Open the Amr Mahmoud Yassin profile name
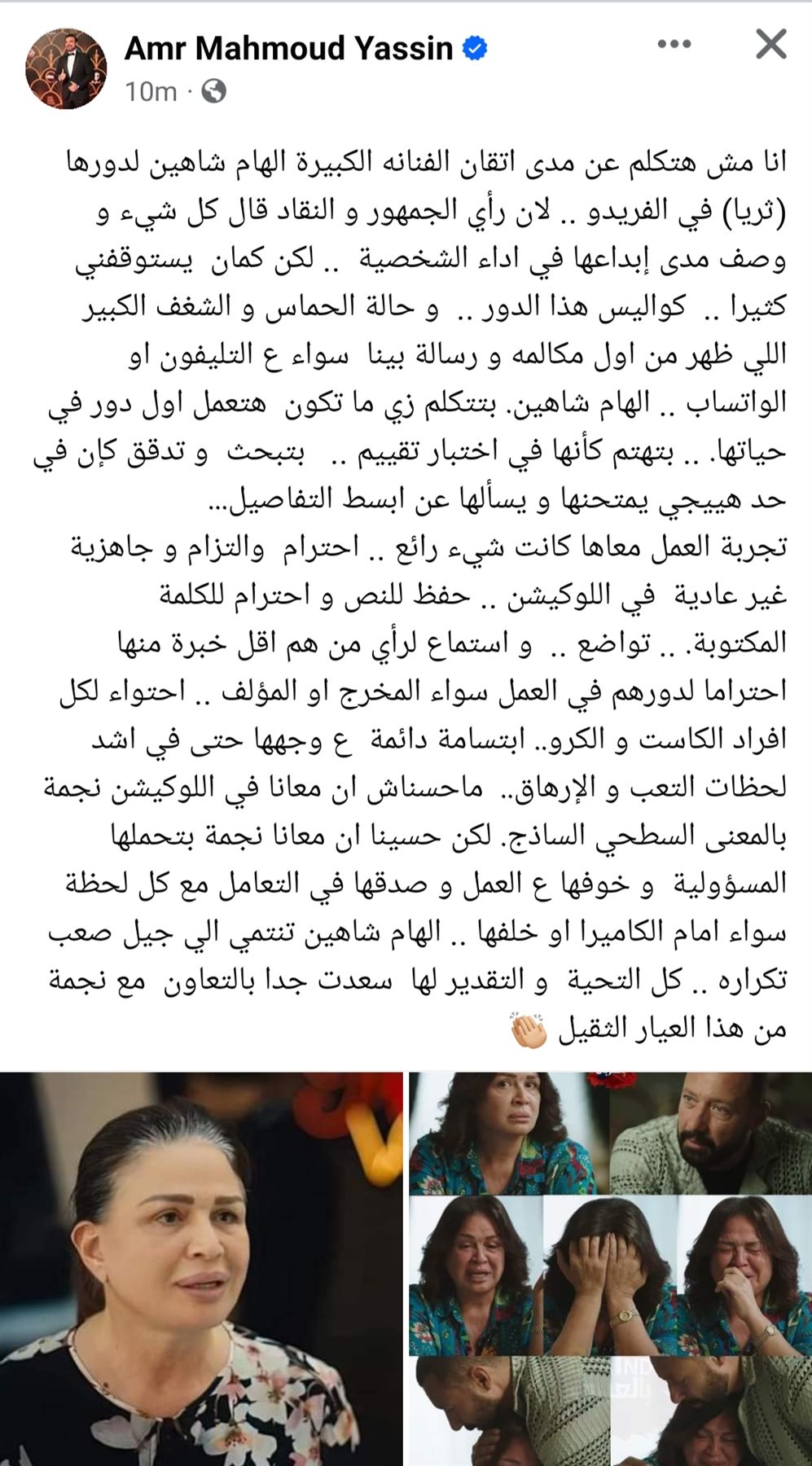The height and width of the screenshot is (1466, 812). tap(288, 49)
